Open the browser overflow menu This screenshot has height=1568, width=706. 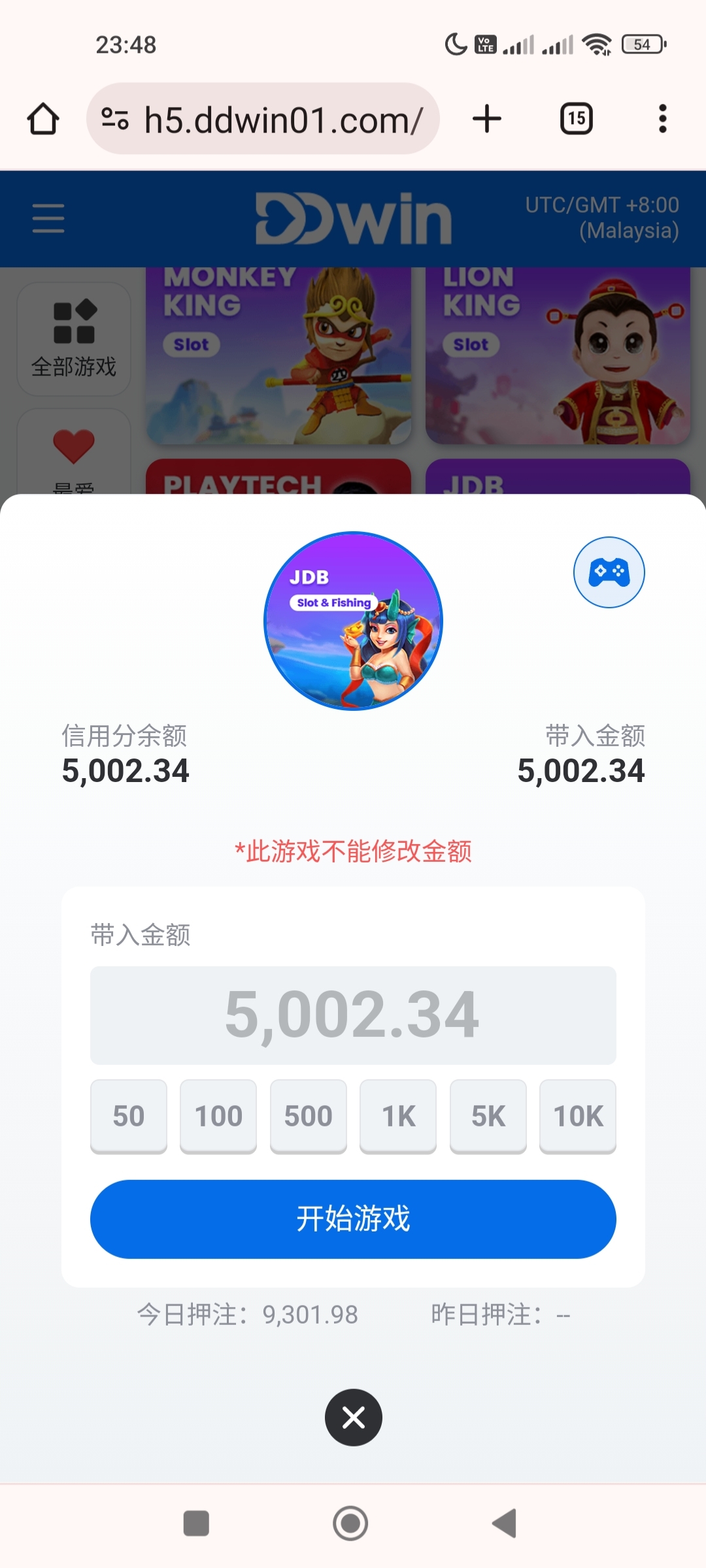[662, 119]
